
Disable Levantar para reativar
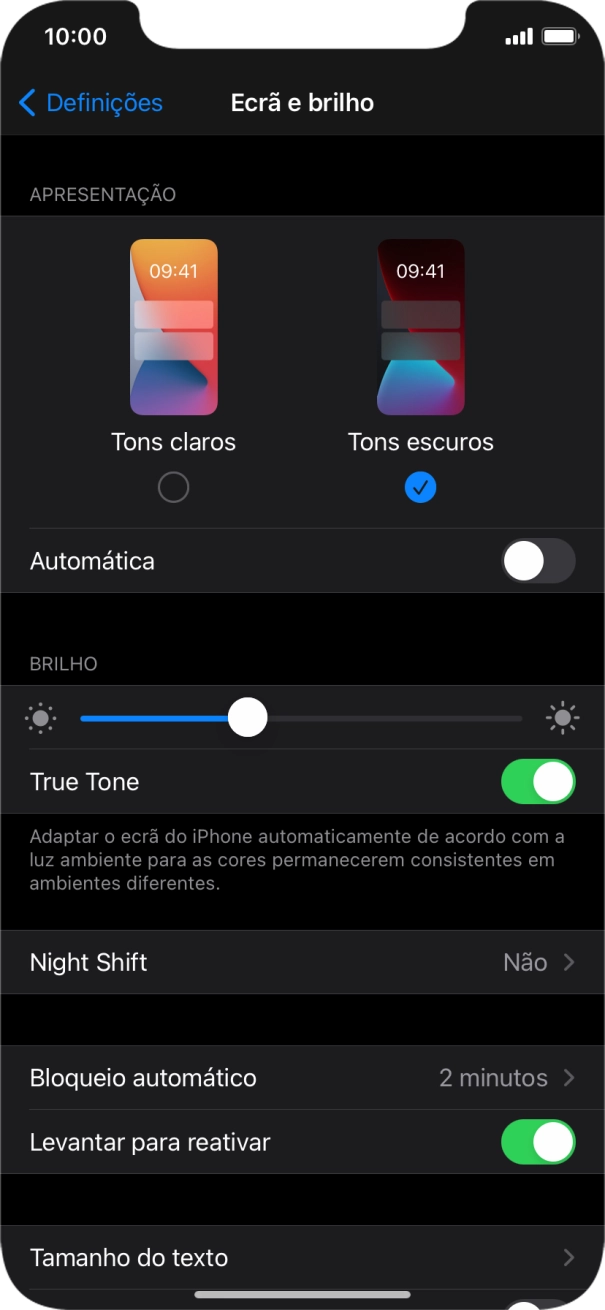click(x=538, y=1142)
